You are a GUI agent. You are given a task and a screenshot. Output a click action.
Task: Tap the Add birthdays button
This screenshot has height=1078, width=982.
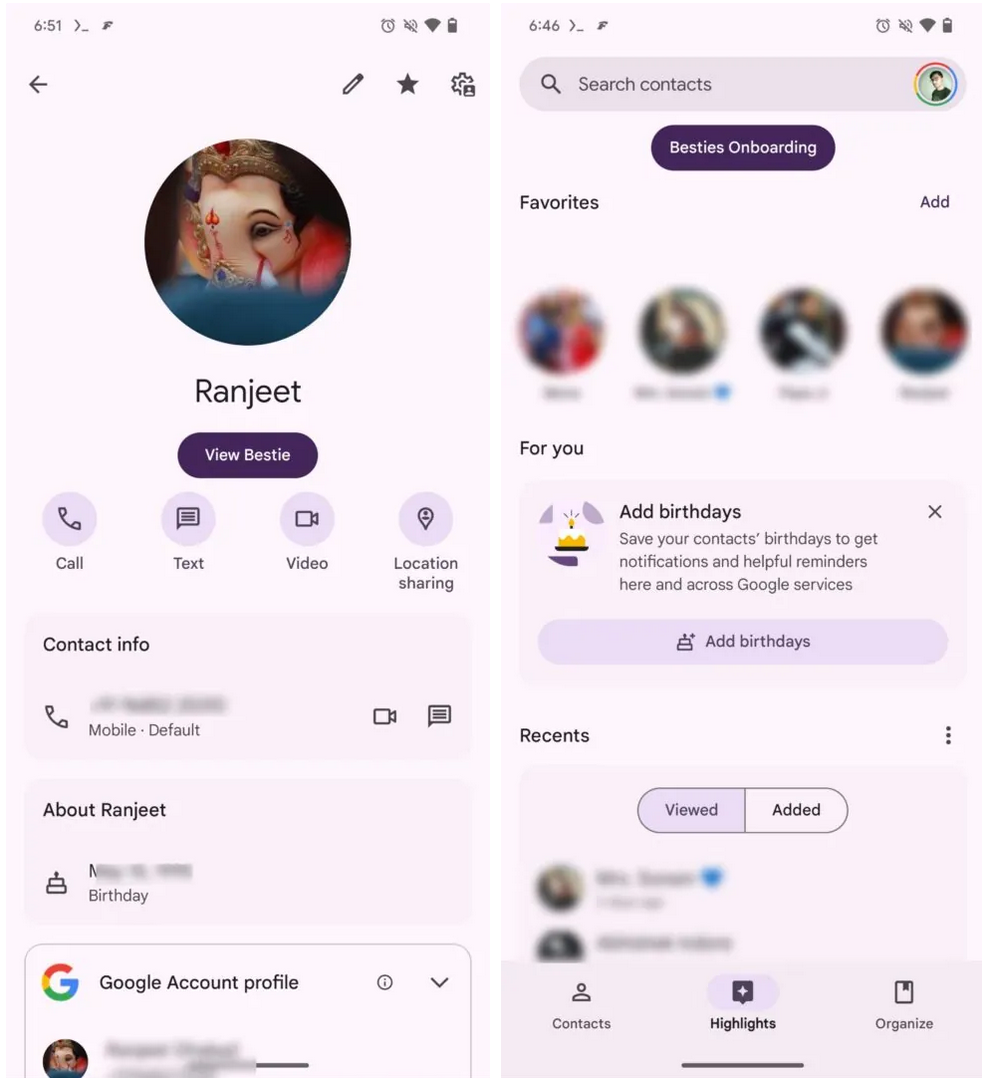[742, 642]
